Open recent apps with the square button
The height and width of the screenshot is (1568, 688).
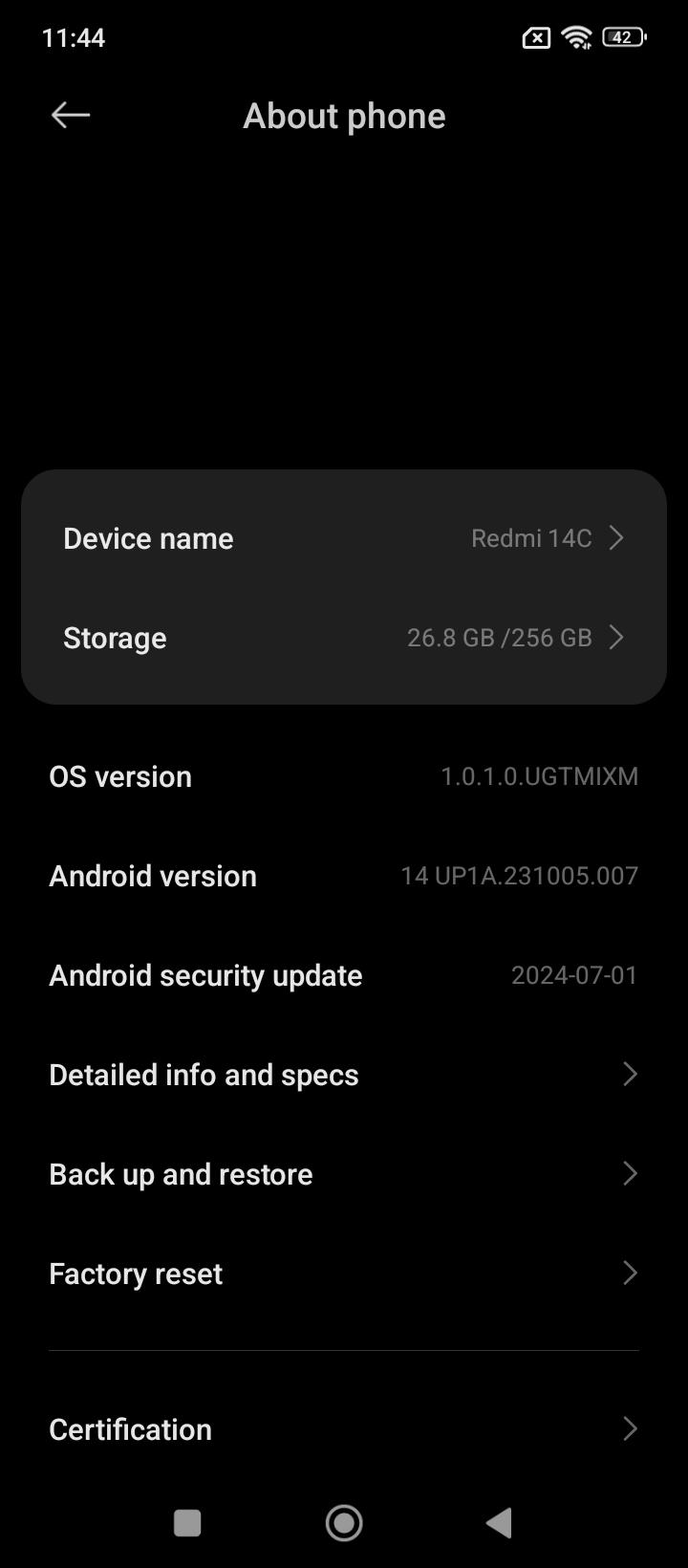click(187, 1523)
